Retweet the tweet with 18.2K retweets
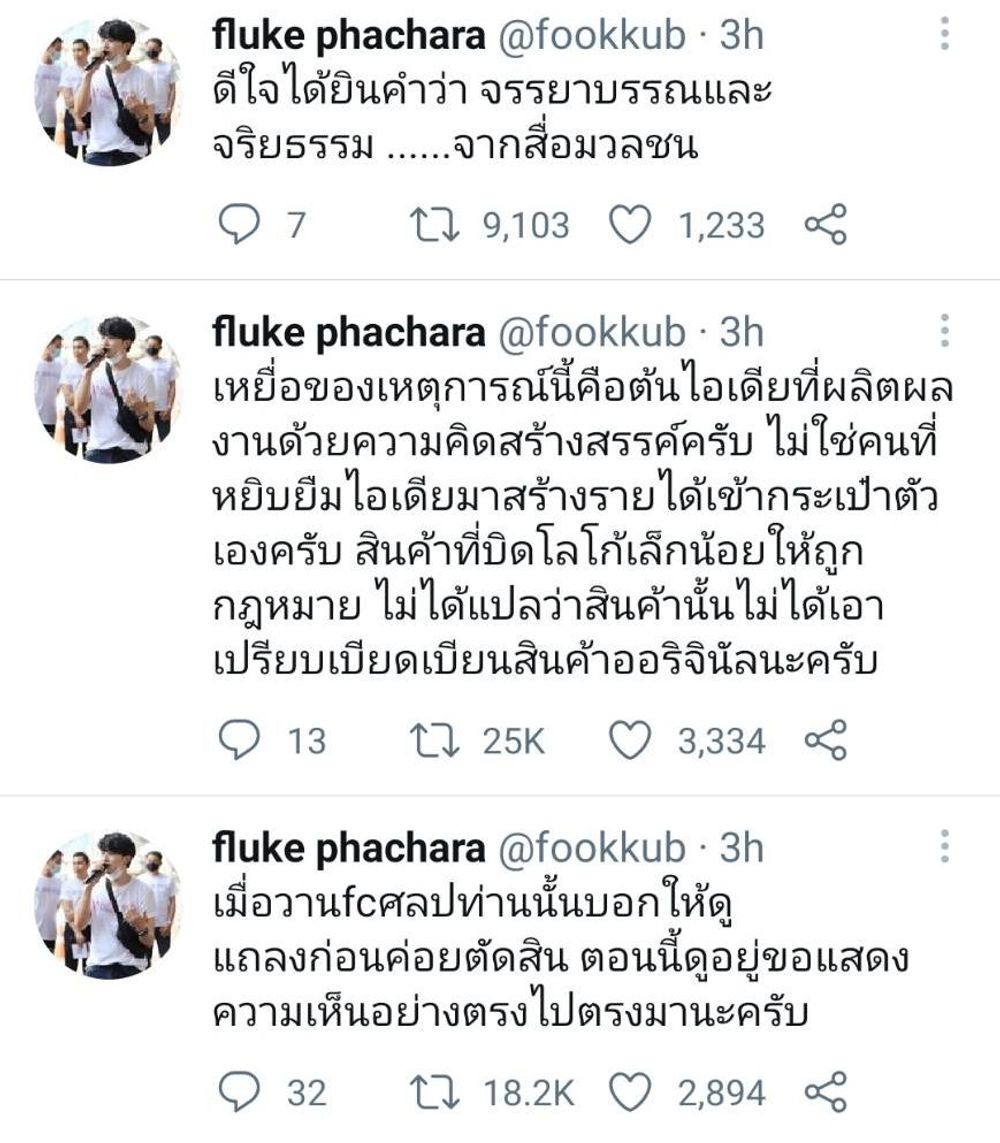Viewport: 1000px width, 1143px height. coord(437,1091)
